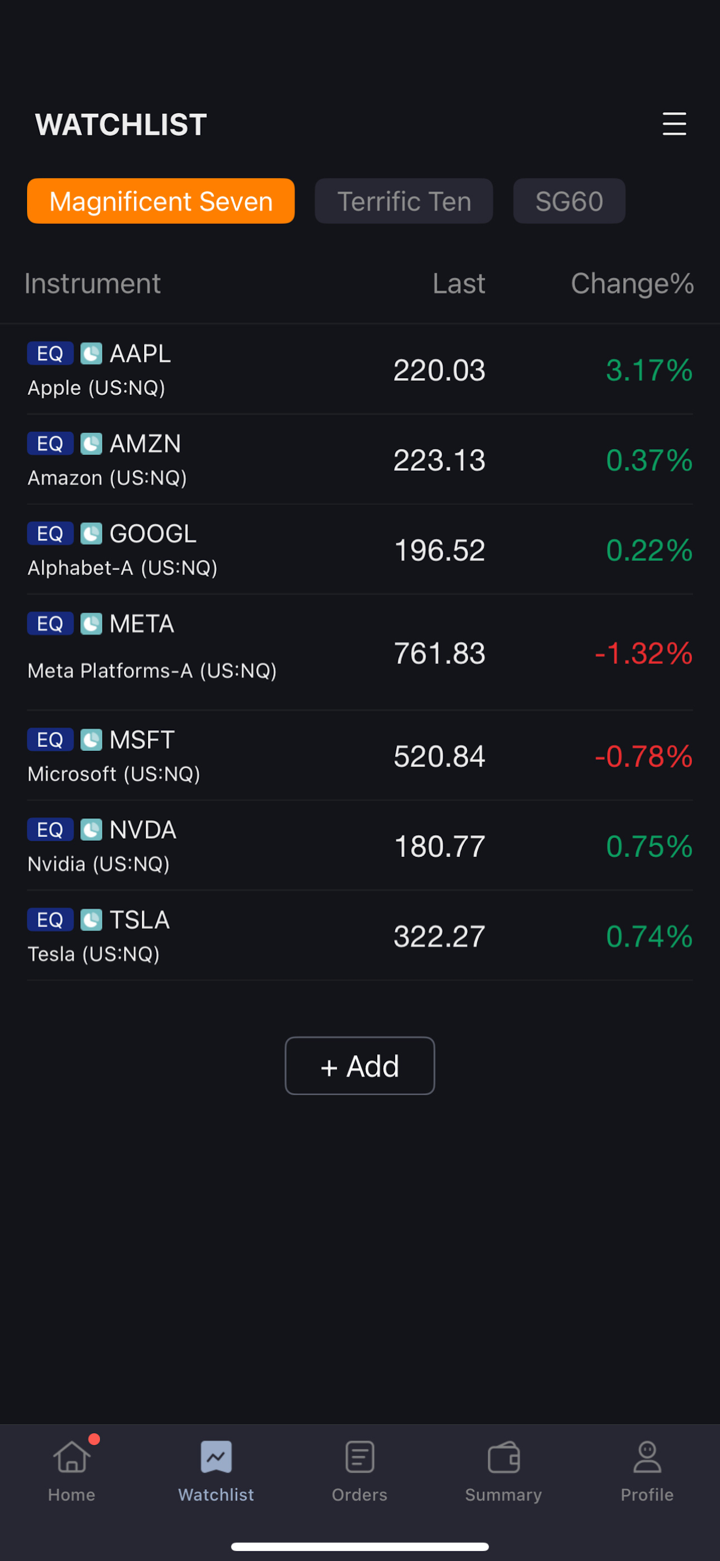Tap the + Add button
Image resolution: width=720 pixels, height=1561 pixels.
(360, 1066)
